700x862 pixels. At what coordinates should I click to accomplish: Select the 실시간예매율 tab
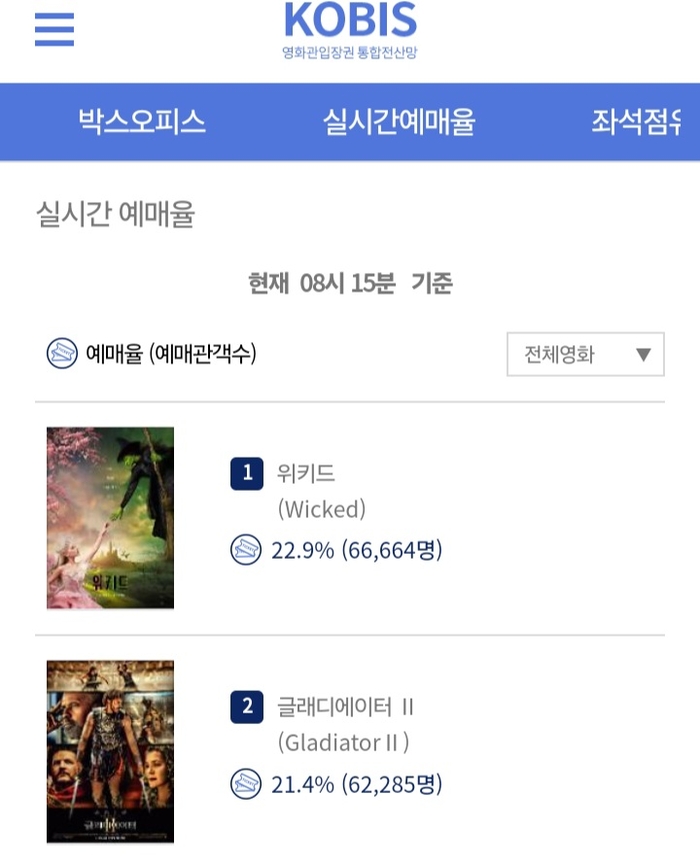[x=398, y=122]
